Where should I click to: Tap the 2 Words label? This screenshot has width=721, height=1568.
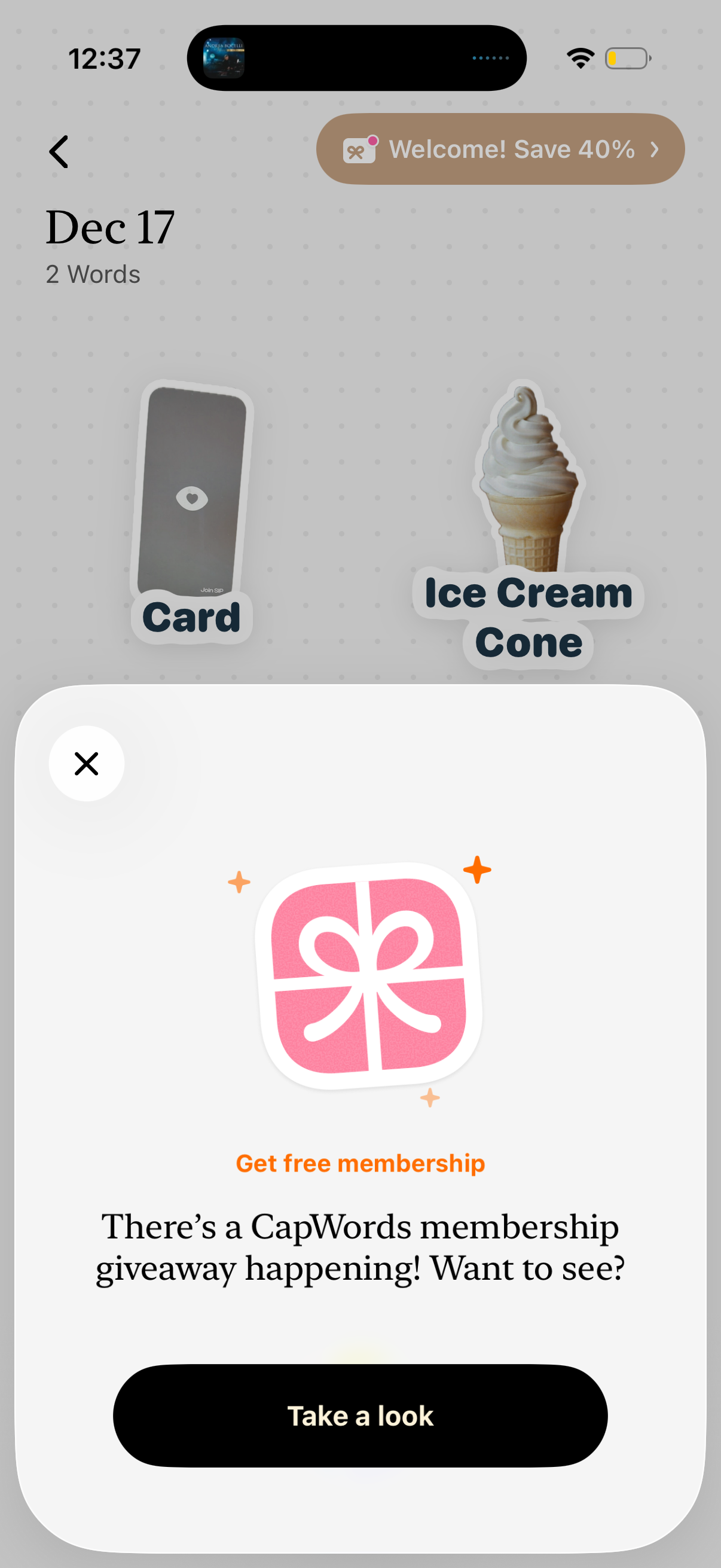pos(93,274)
